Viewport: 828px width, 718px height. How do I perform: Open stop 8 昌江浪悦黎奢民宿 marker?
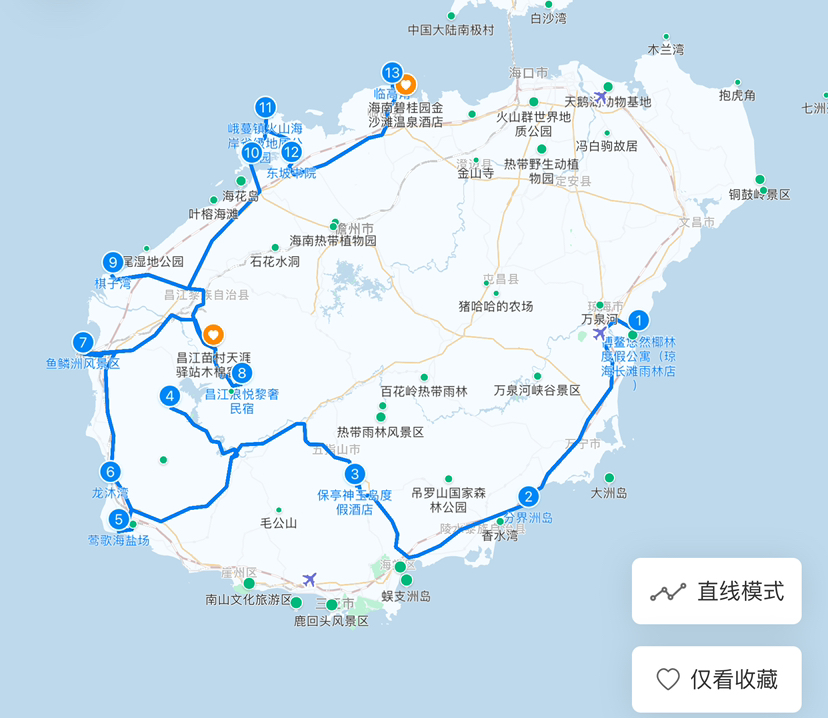coord(241,373)
